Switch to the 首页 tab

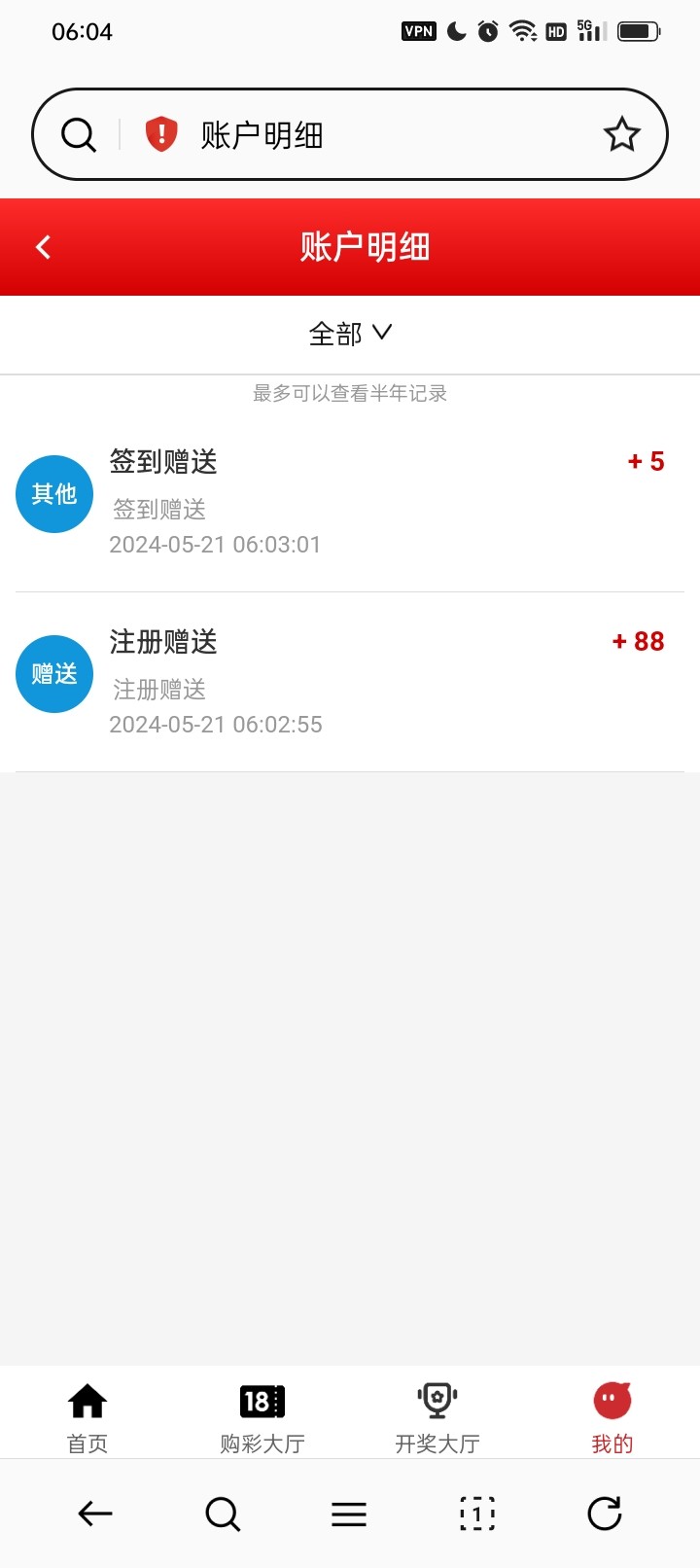pos(87,1418)
